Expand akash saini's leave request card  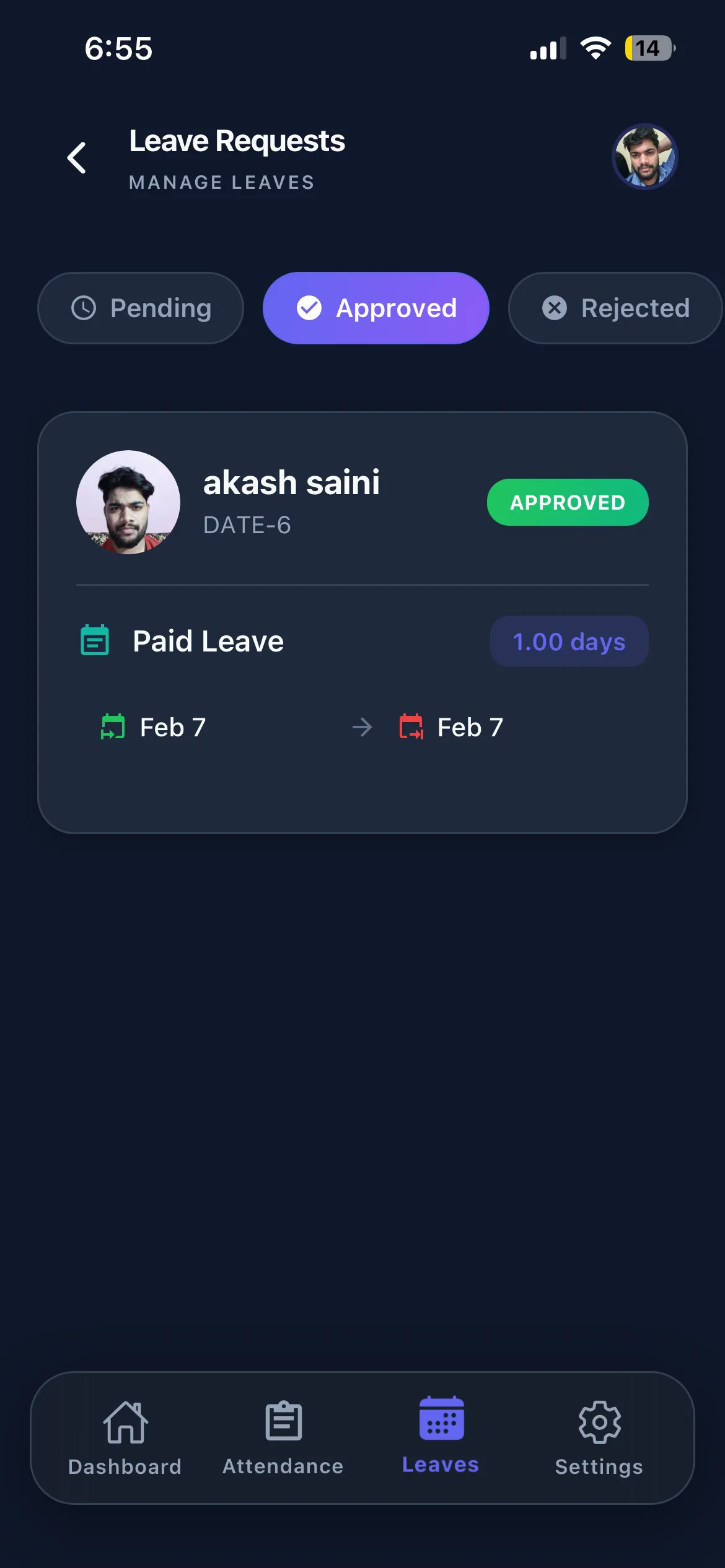[x=362, y=619]
